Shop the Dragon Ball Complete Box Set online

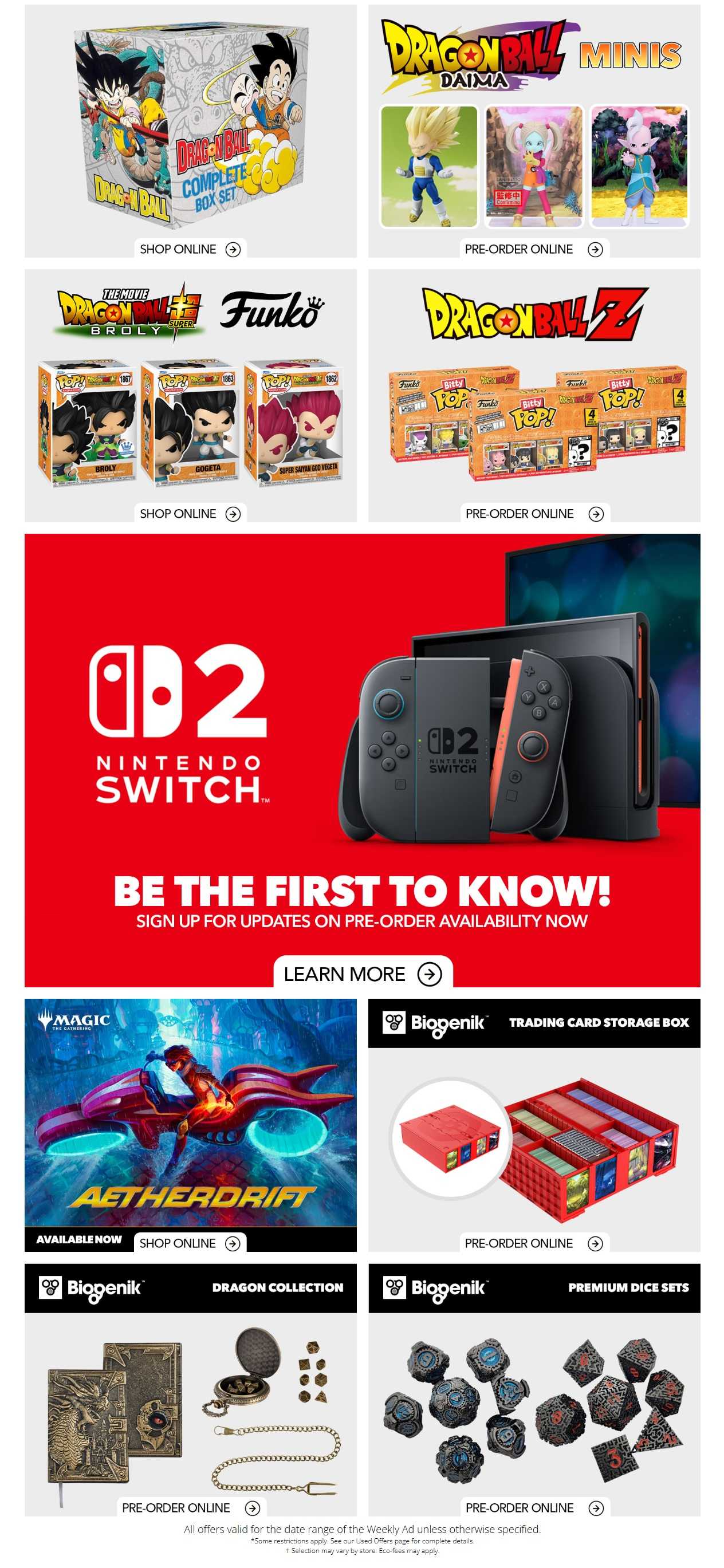[x=190, y=249]
